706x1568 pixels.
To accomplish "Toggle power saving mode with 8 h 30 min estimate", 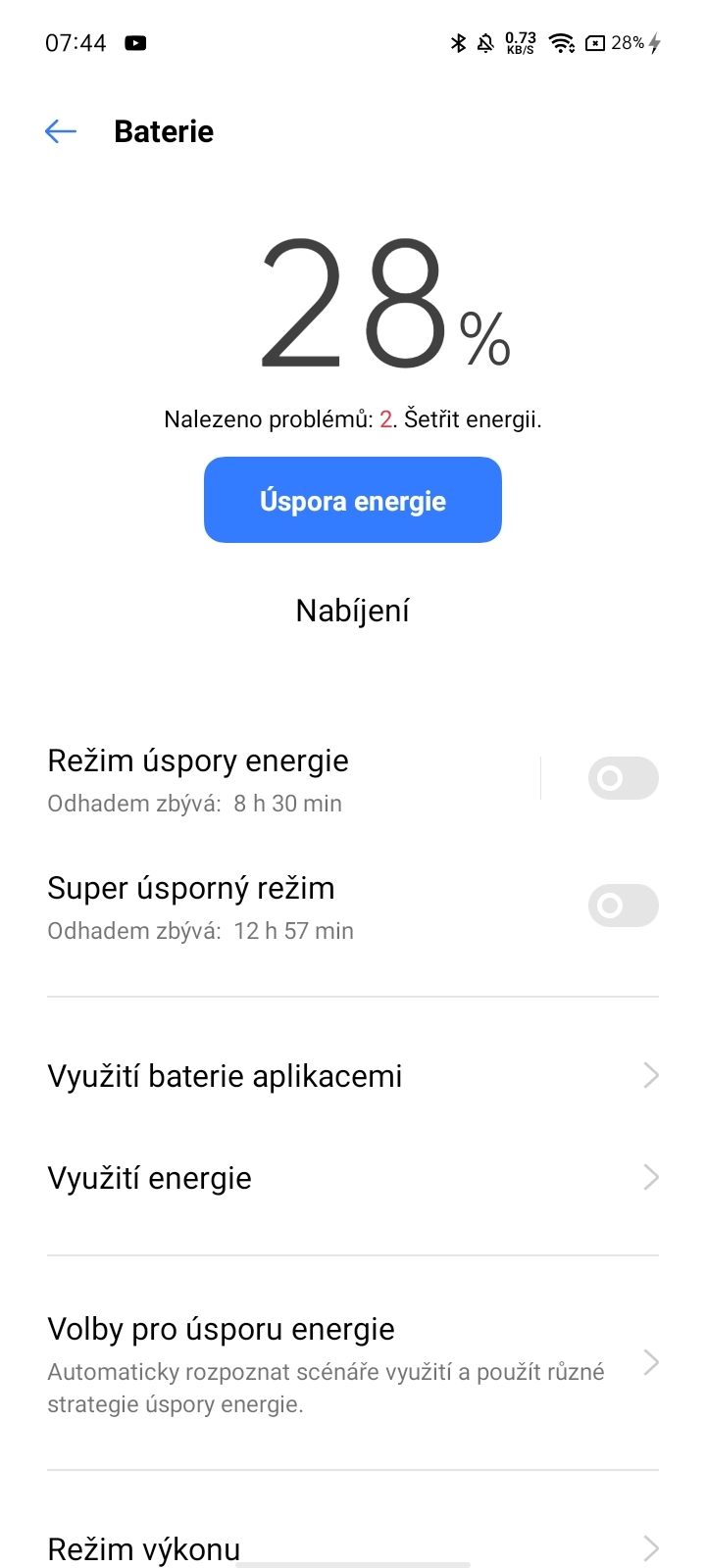I will click(x=623, y=777).
